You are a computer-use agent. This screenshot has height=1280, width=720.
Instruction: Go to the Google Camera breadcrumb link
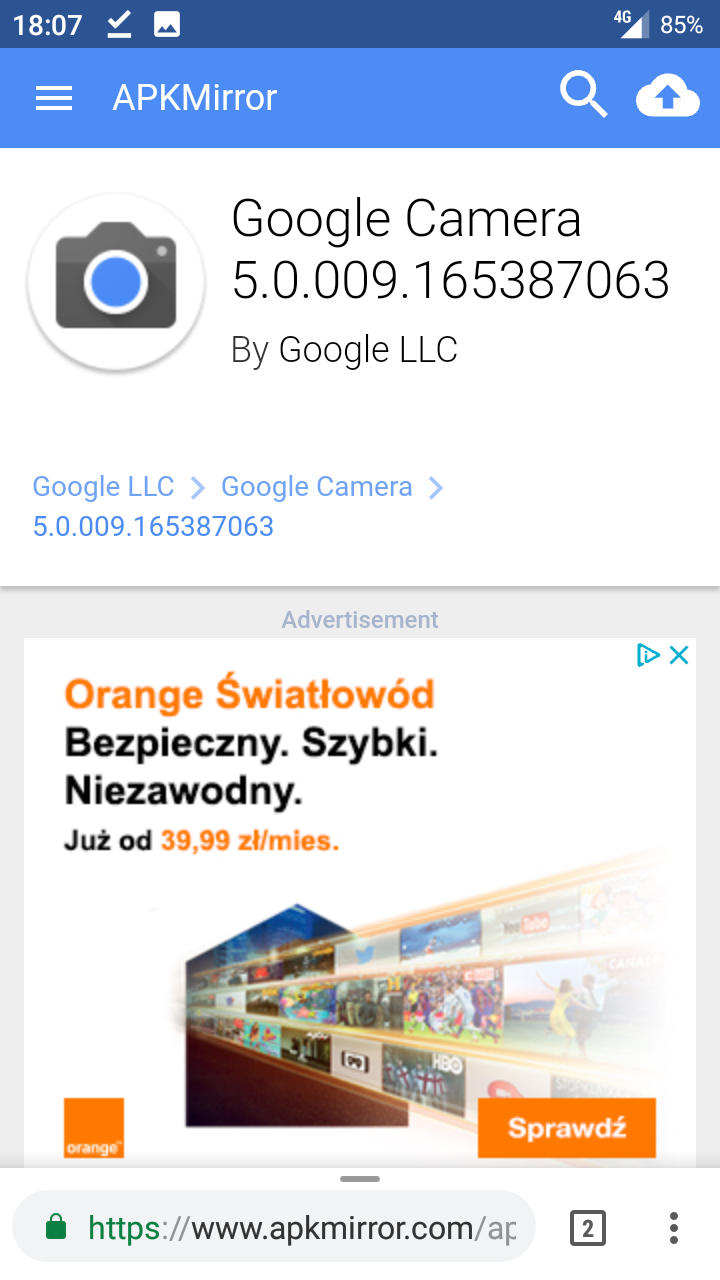pyautogui.click(x=316, y=487)
